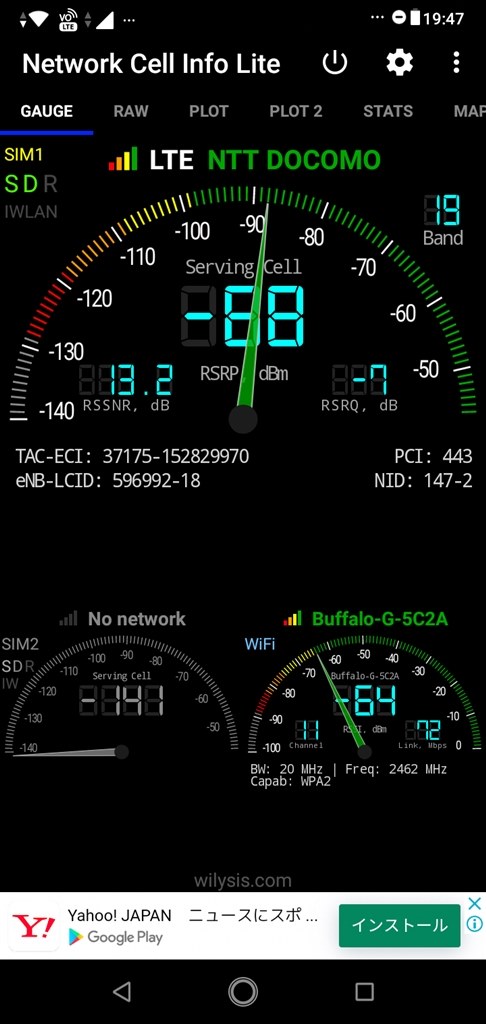Tap the power icon in the app bar
This screenshot has width=486, height=1024.
tap(334, 63)
